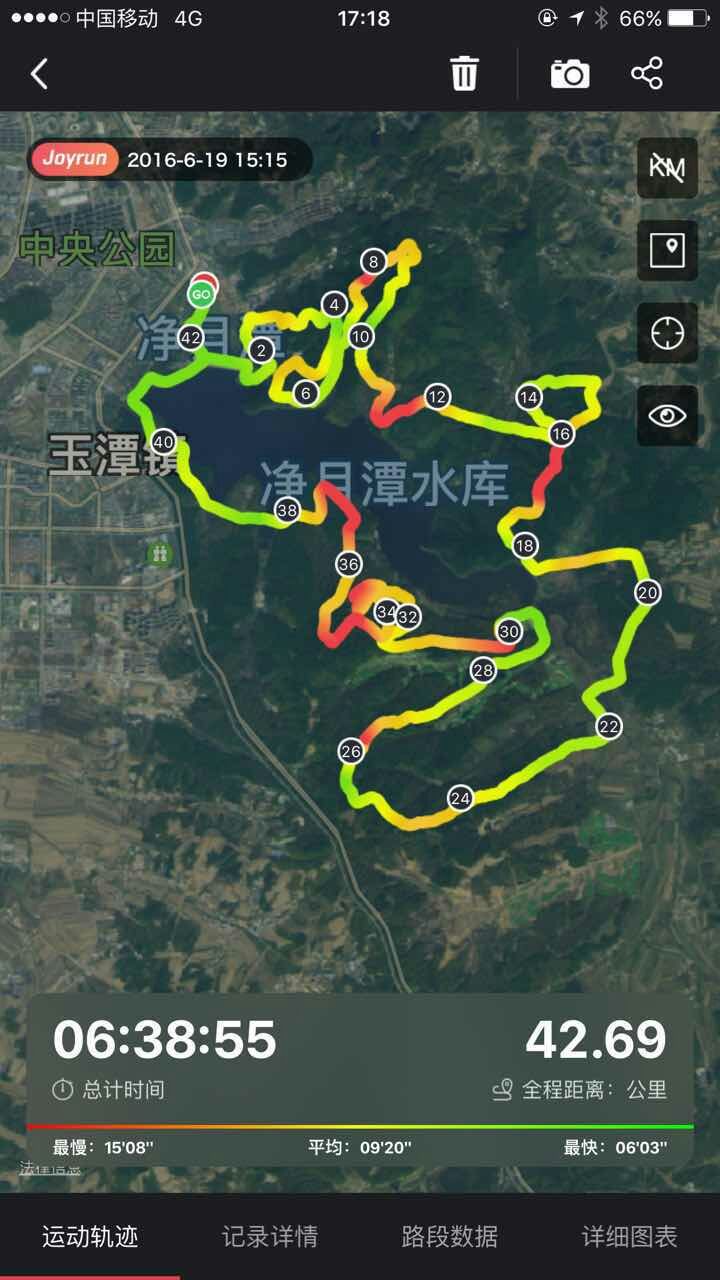This screenshot has width=720, height=1280.
Task: Switch to the 记录详情 tab
Action: coord(270,1237)
